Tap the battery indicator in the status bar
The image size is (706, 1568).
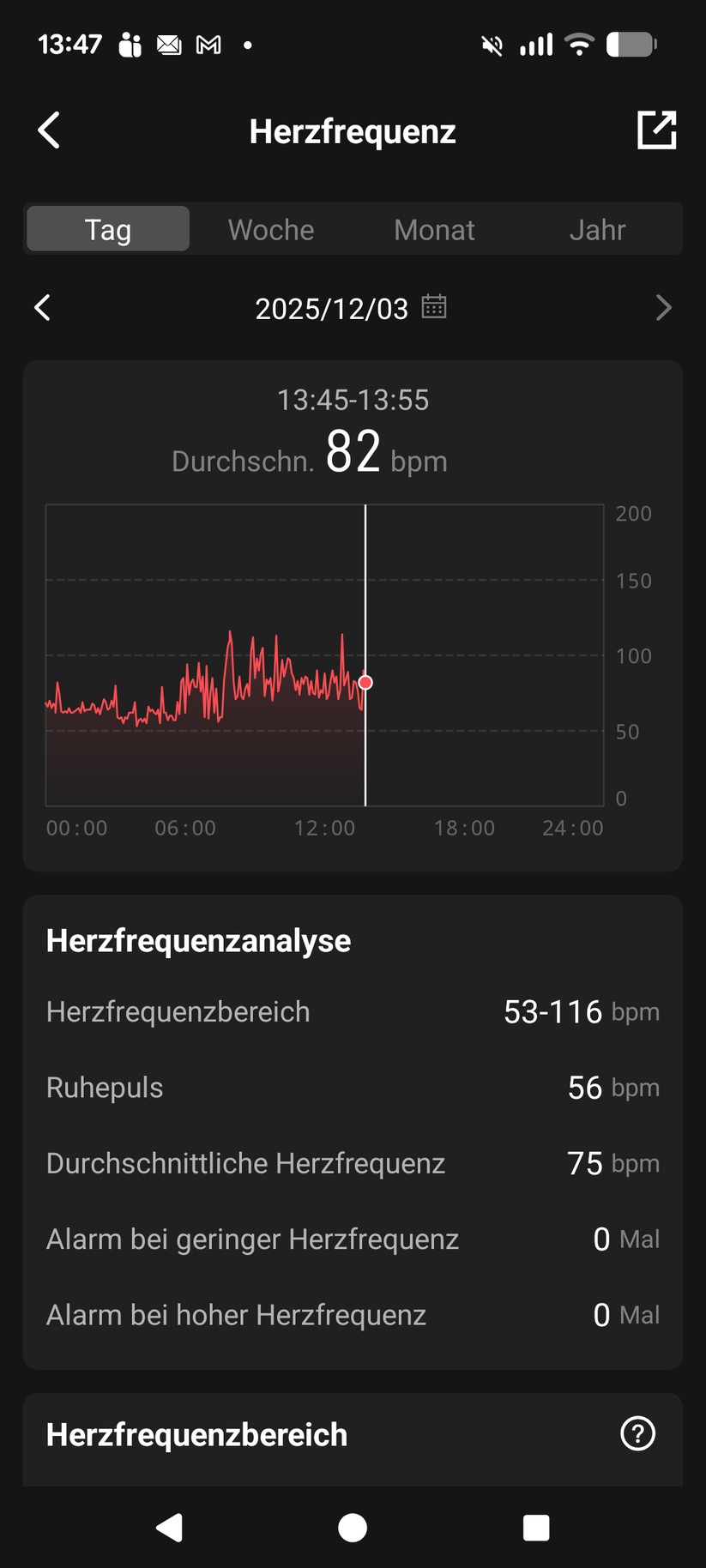(x=632, y=45)
